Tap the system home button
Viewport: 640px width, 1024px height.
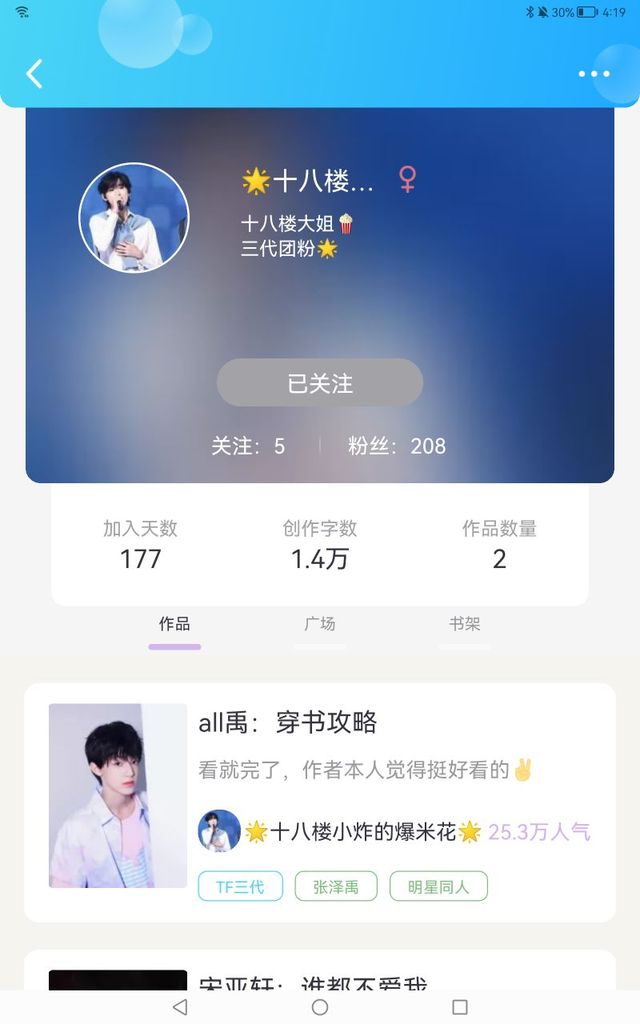(320, 1007)
